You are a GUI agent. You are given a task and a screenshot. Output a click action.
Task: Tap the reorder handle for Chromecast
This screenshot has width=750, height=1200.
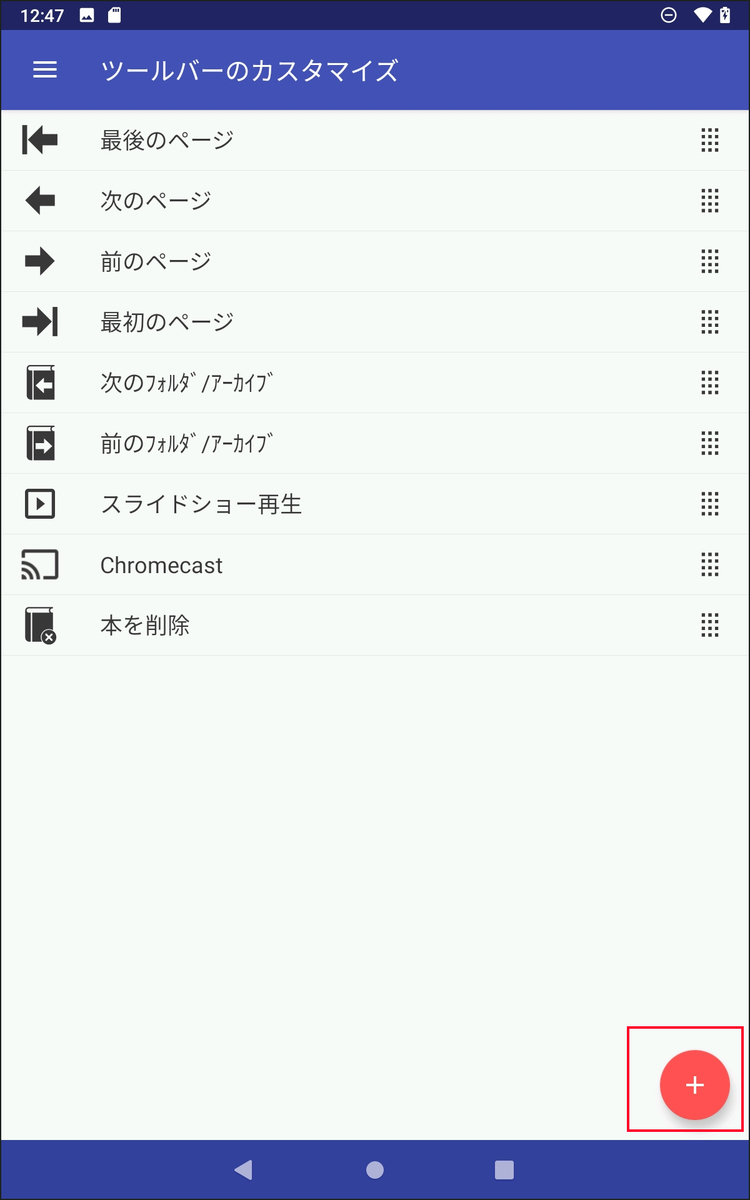tap(710, 565)
